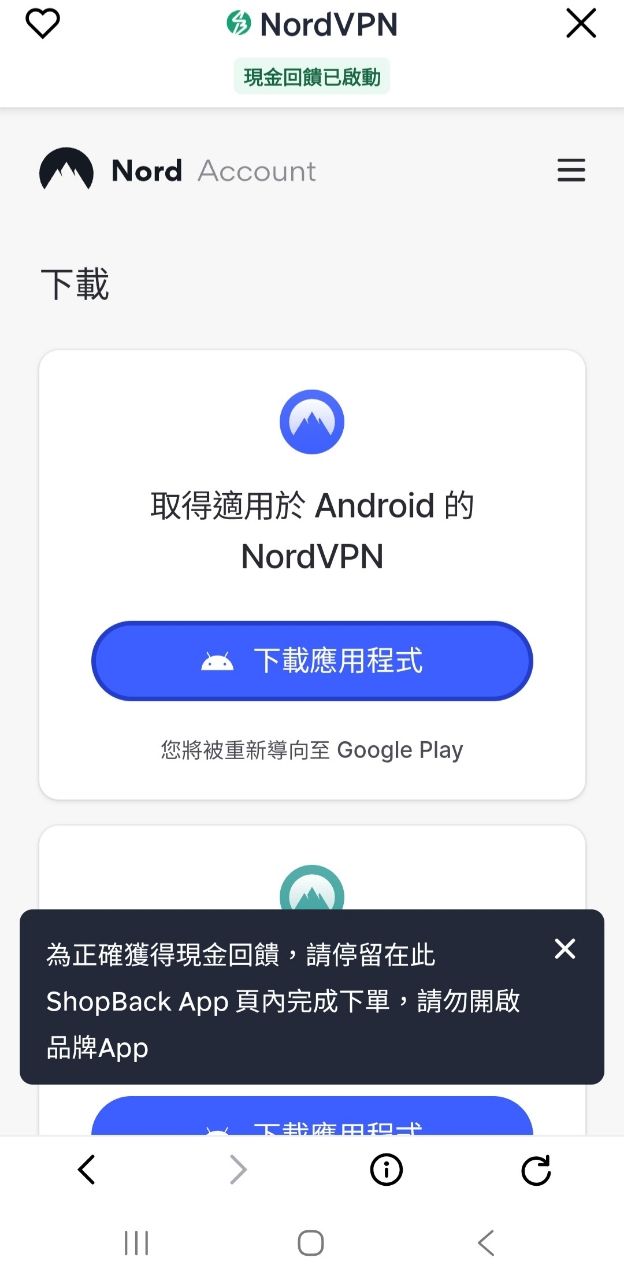Tap 下載應用程式 for Android NordVPN
The height and width of the screenshot is (1280, 624).
[x=312, y=661]
